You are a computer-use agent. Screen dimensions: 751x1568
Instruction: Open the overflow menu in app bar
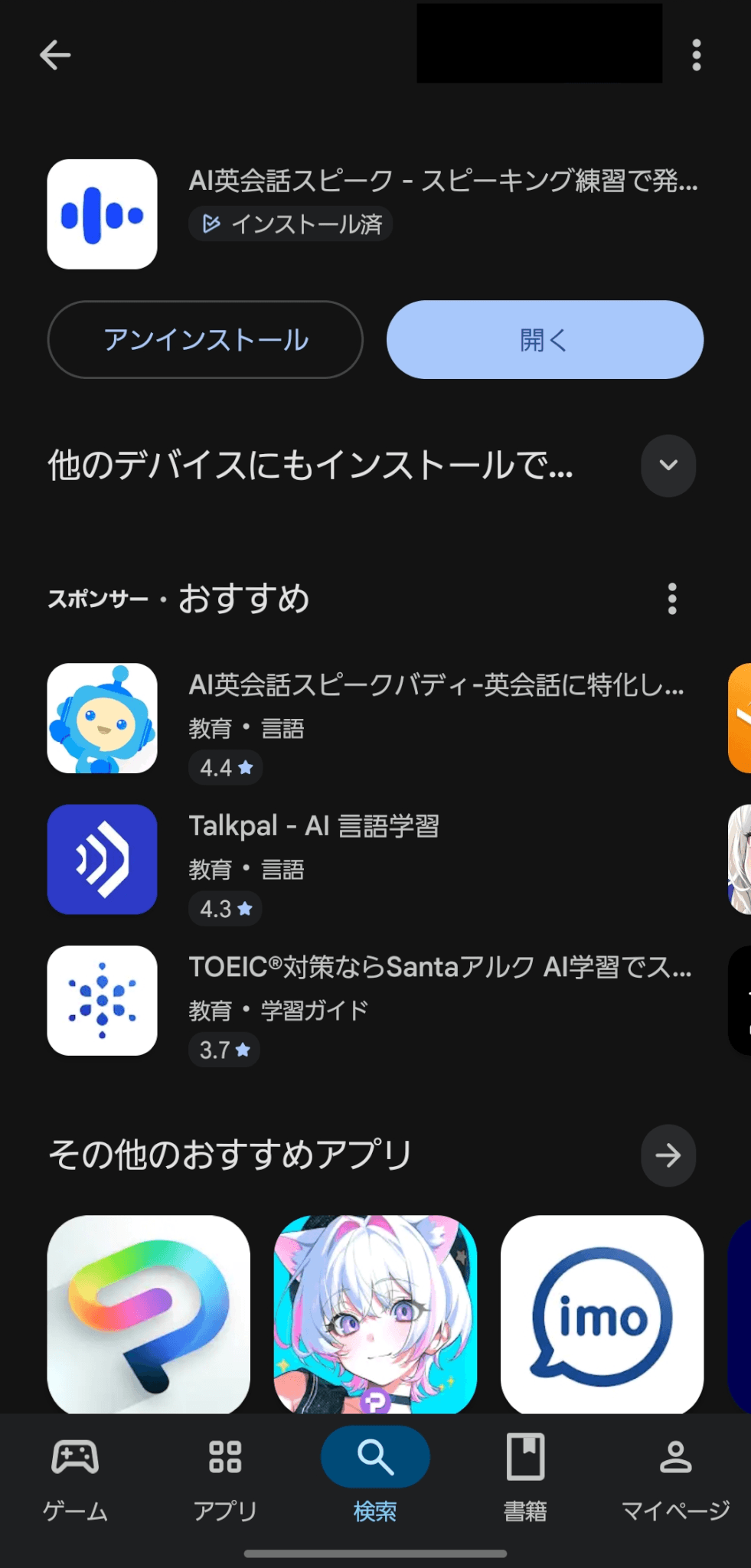coord(696,55)
